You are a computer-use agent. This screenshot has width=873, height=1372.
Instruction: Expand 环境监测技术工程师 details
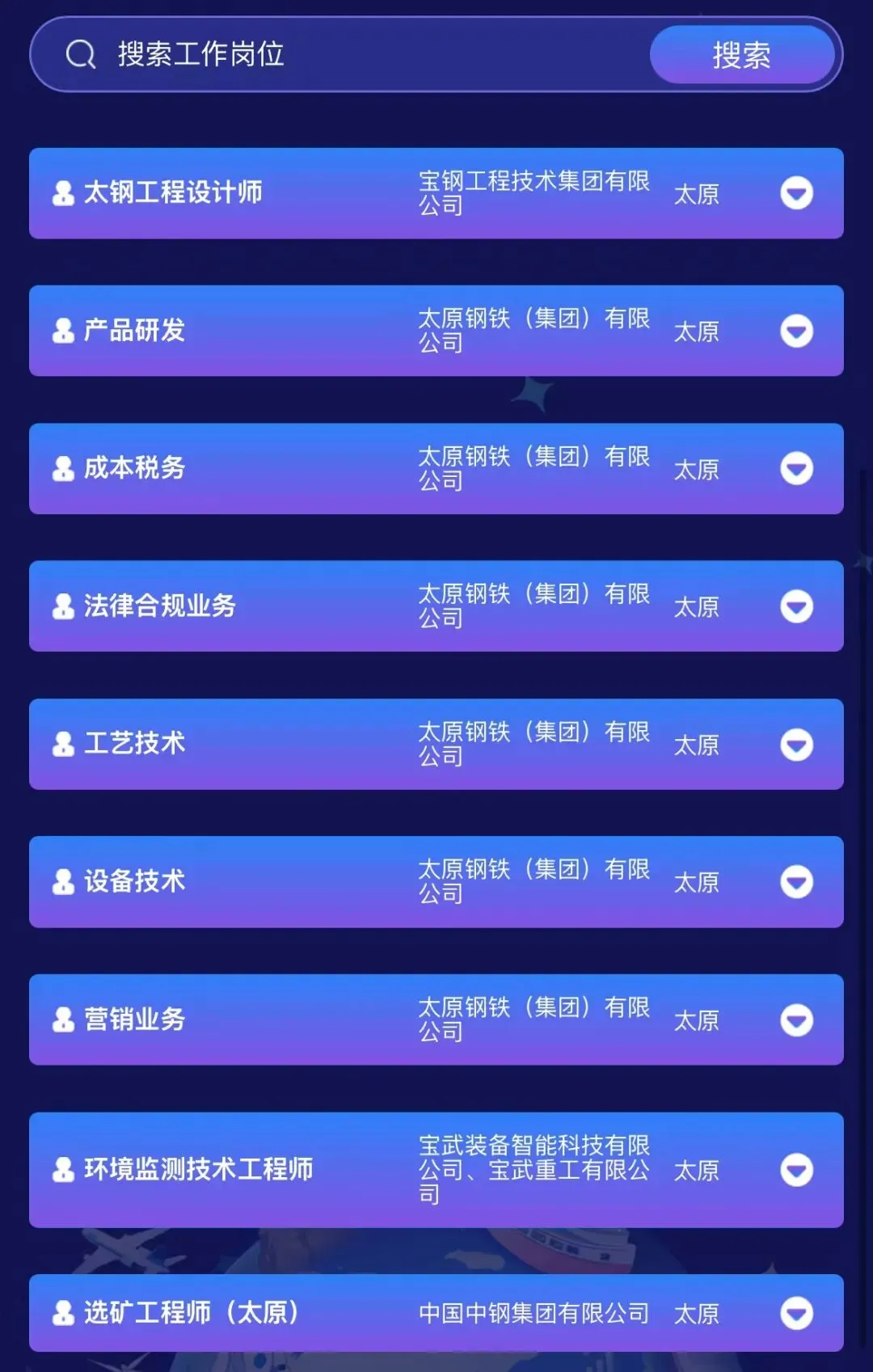pos(796,1170)
